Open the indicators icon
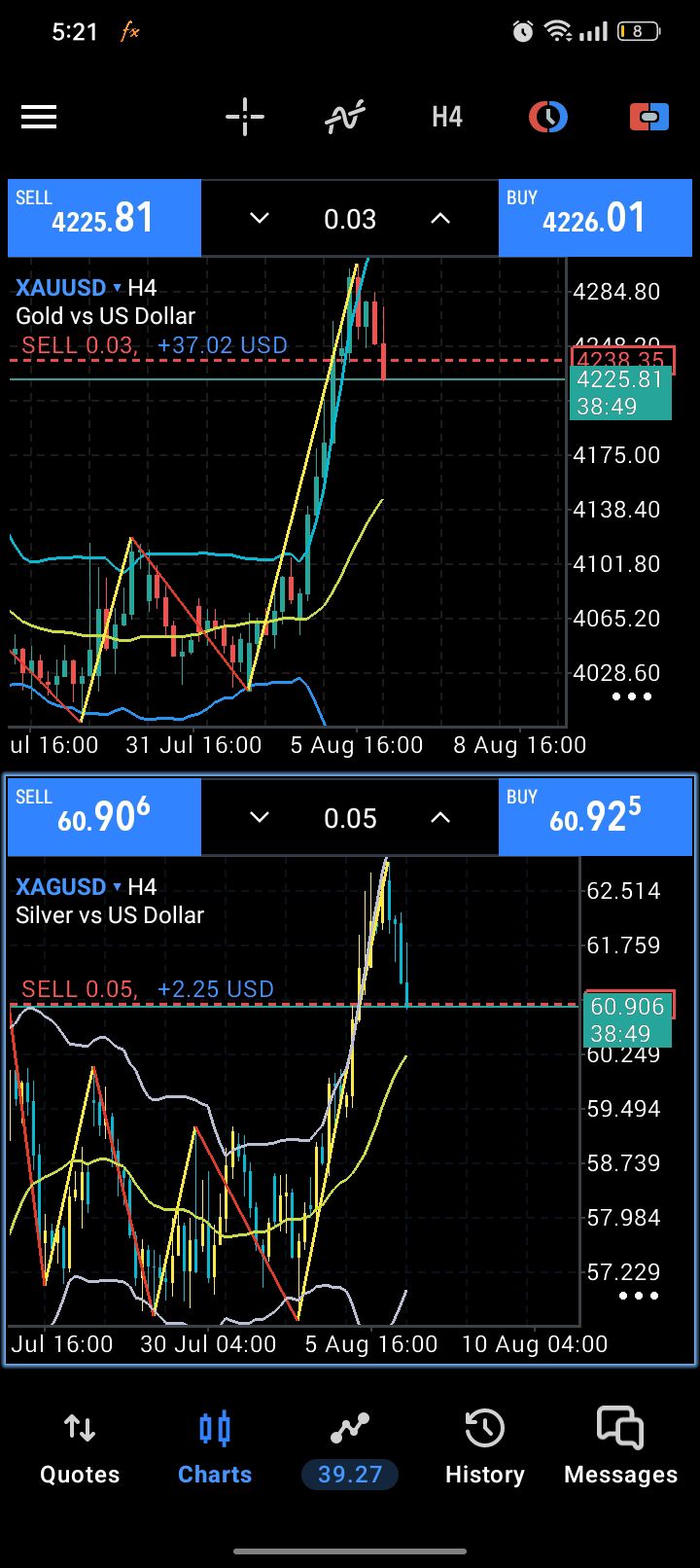 pos(345,118)
